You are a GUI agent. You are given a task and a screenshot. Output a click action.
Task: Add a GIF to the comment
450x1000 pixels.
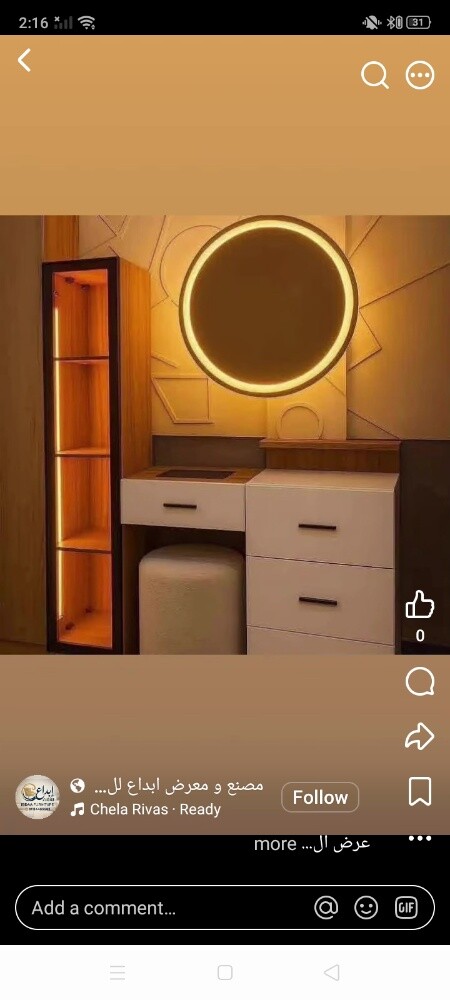(406, 908)
